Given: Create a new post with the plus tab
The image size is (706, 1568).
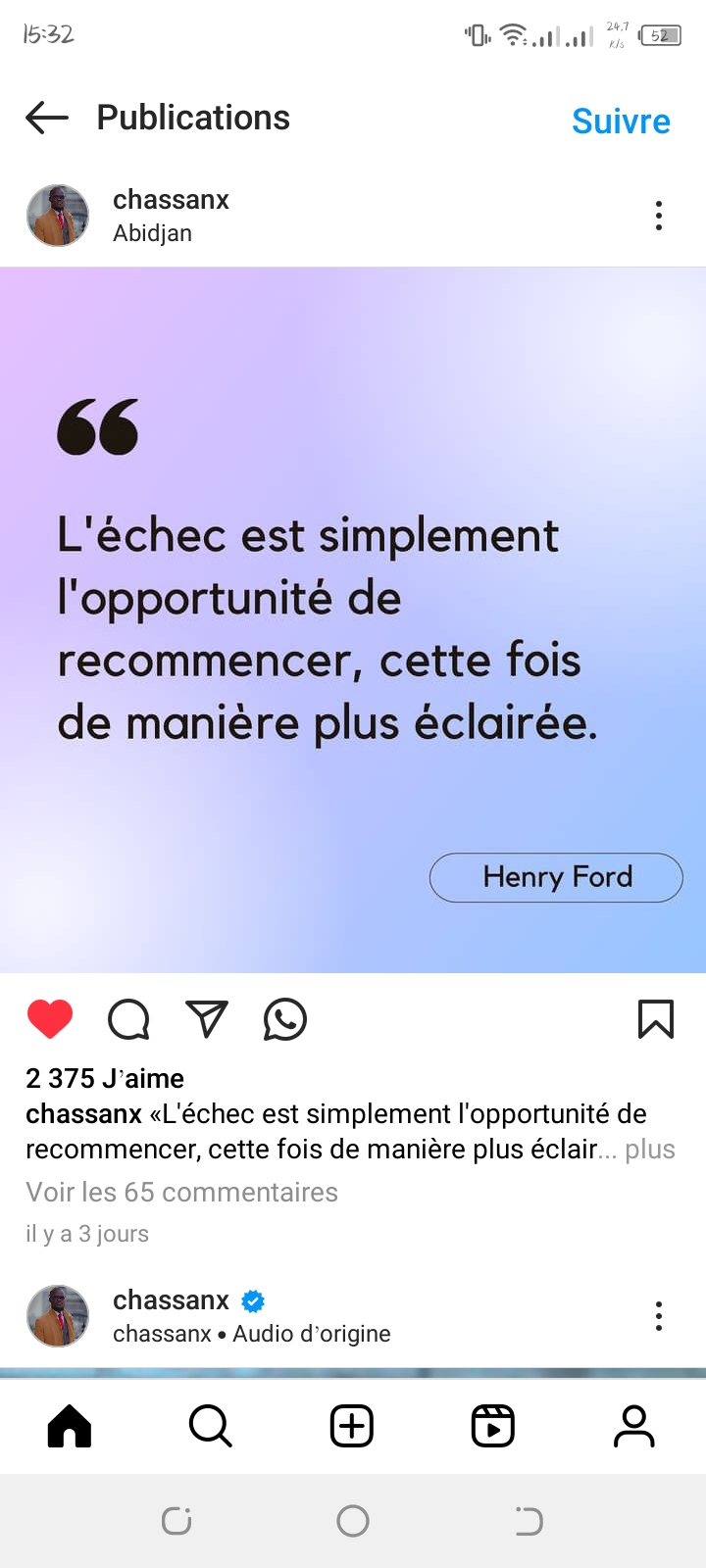Looking at the screenshot, I should point(352,1426).
